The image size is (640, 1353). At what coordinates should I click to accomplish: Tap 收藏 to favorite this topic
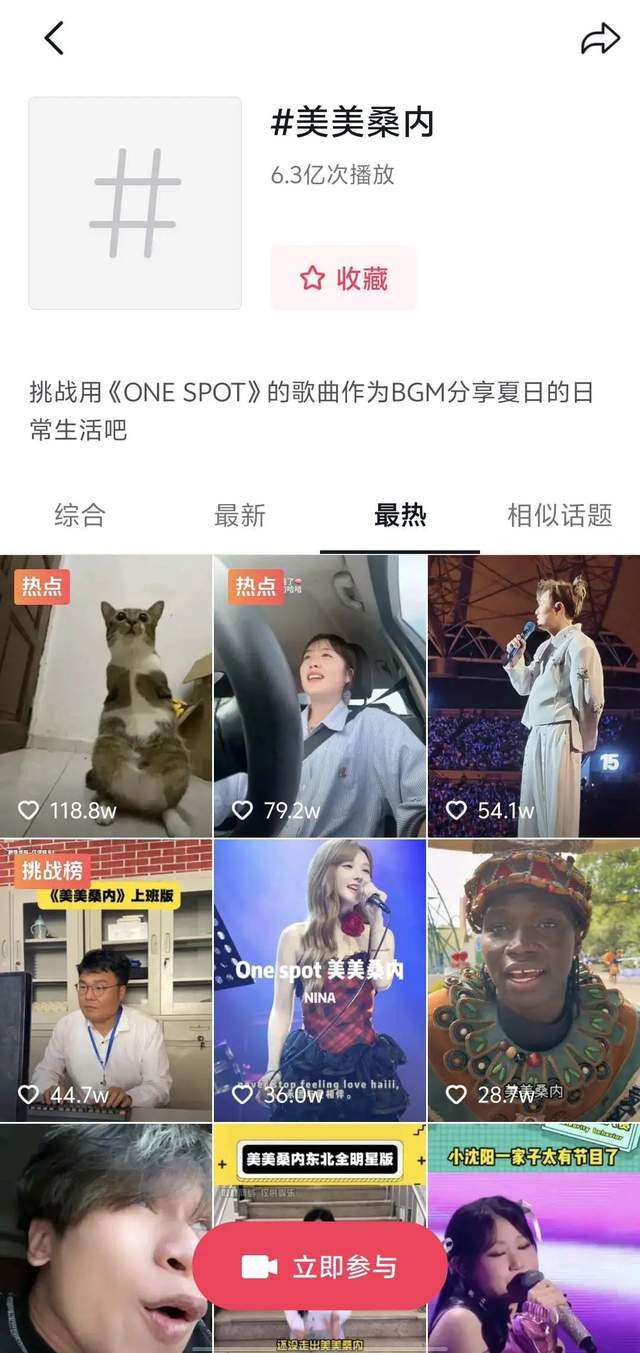[344, 278]
